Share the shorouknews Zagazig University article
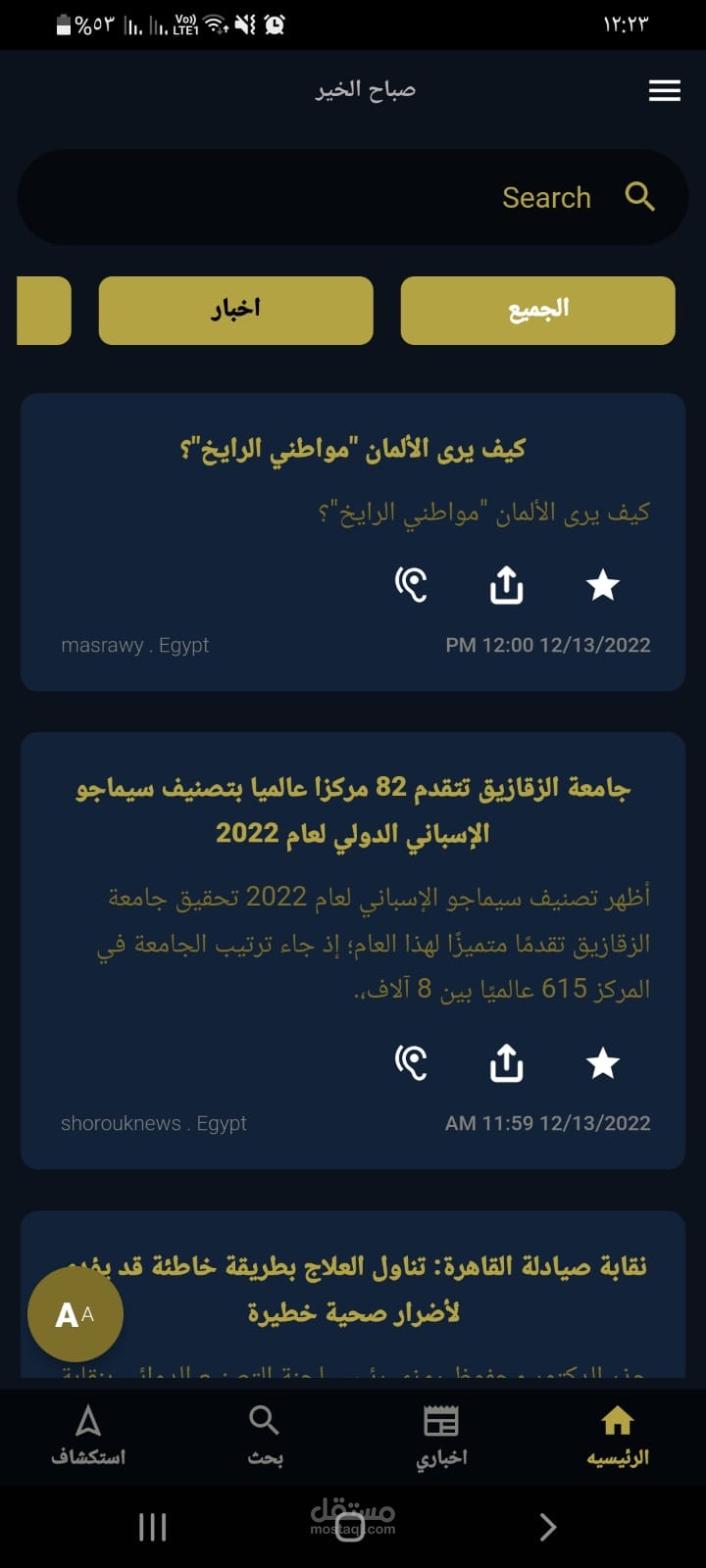This screenshot has height=1568, width=706. (506, 1063)
